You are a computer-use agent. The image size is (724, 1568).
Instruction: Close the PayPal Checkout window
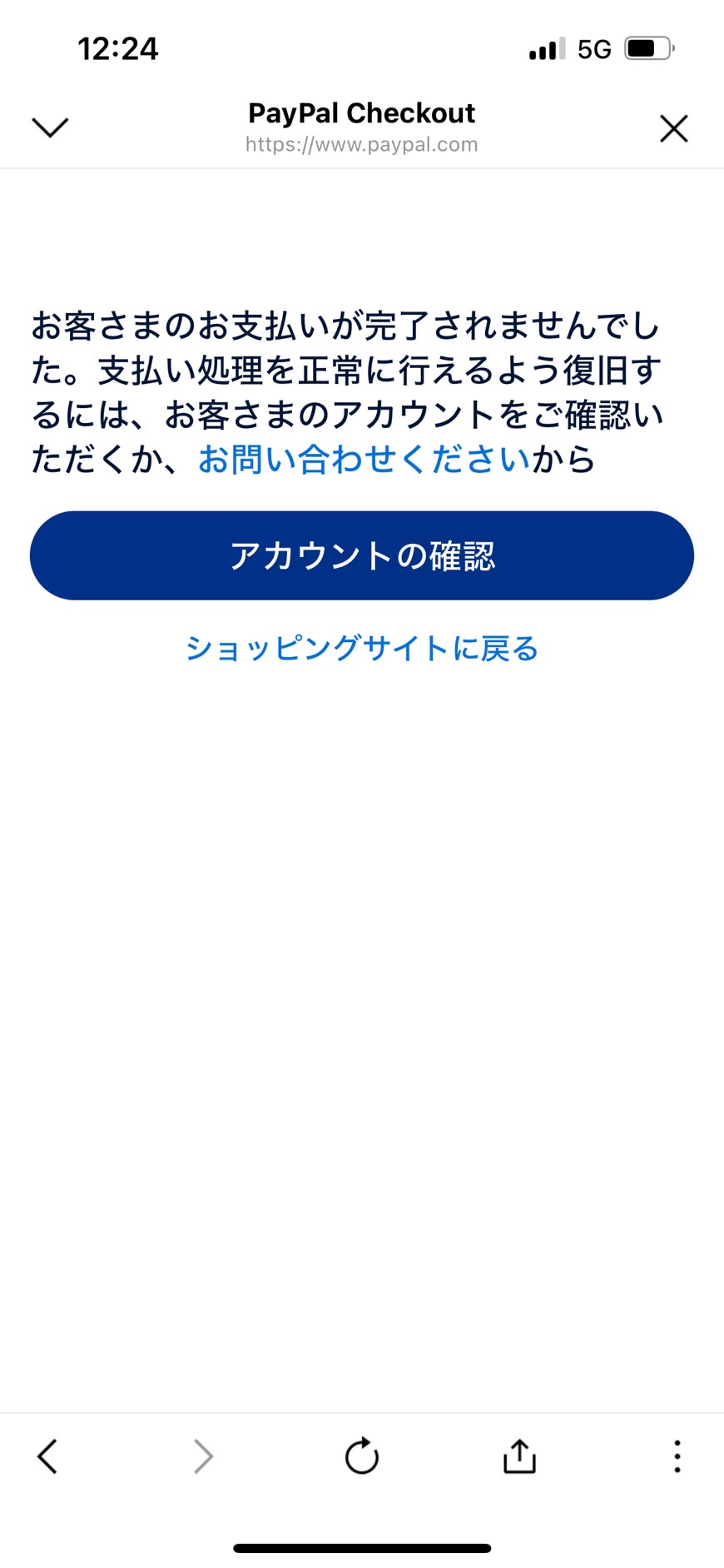coord(673,128)
